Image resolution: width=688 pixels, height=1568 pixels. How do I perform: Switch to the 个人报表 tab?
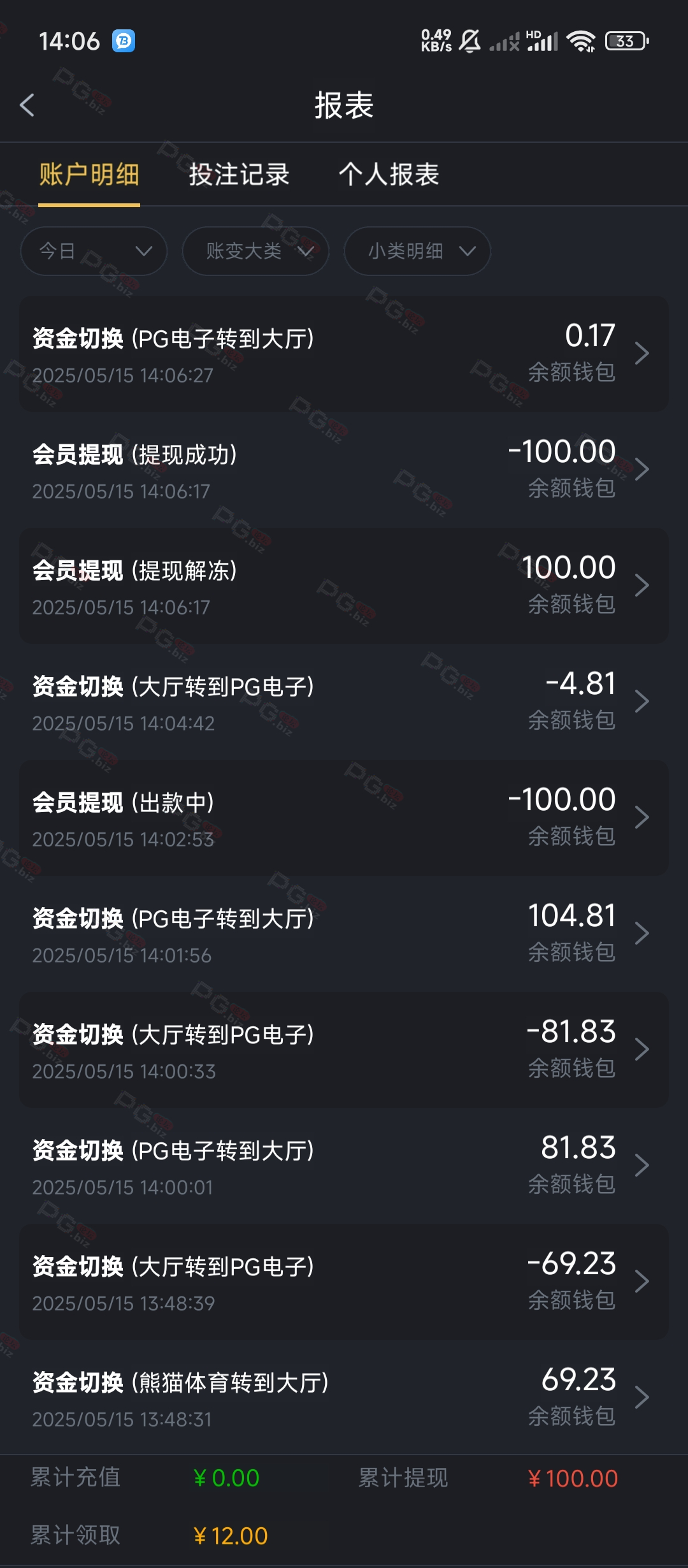pyautogui.click(x=389, y=174)
